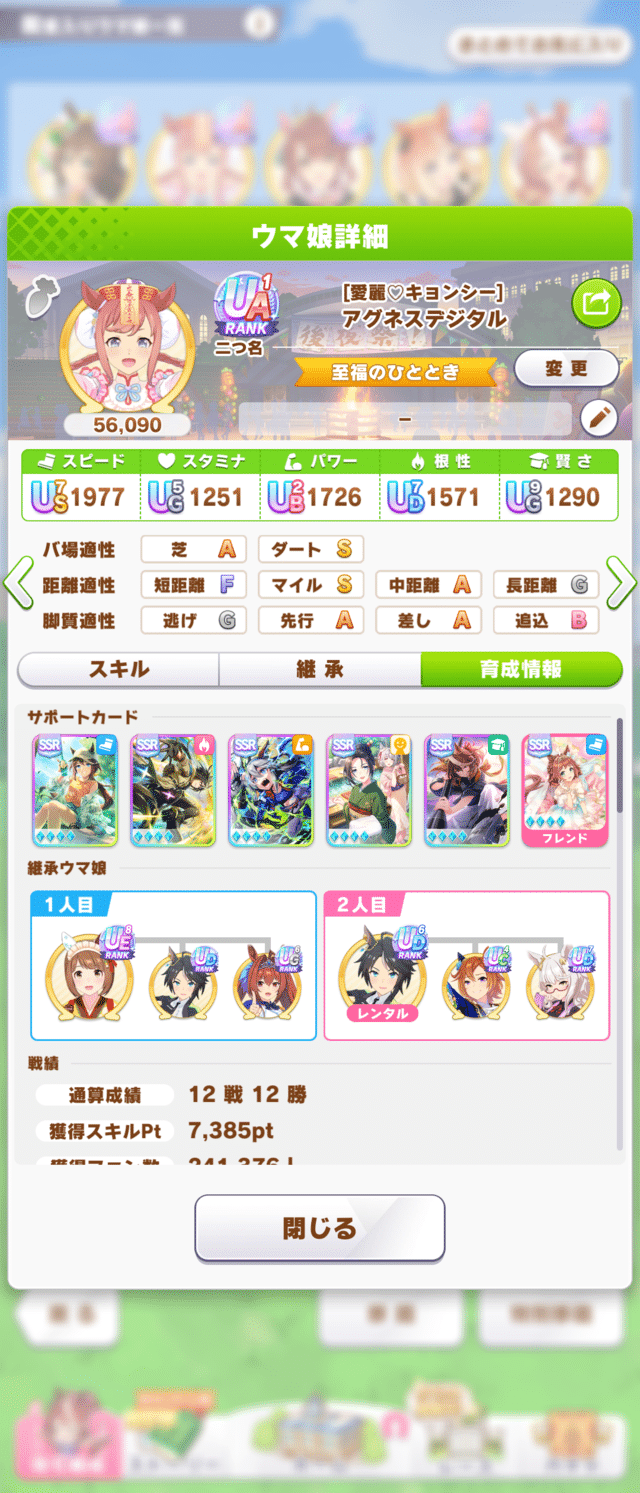Switch to the 継承 tab
This screenshot has width=640, height=1493.
pos(320,669)
